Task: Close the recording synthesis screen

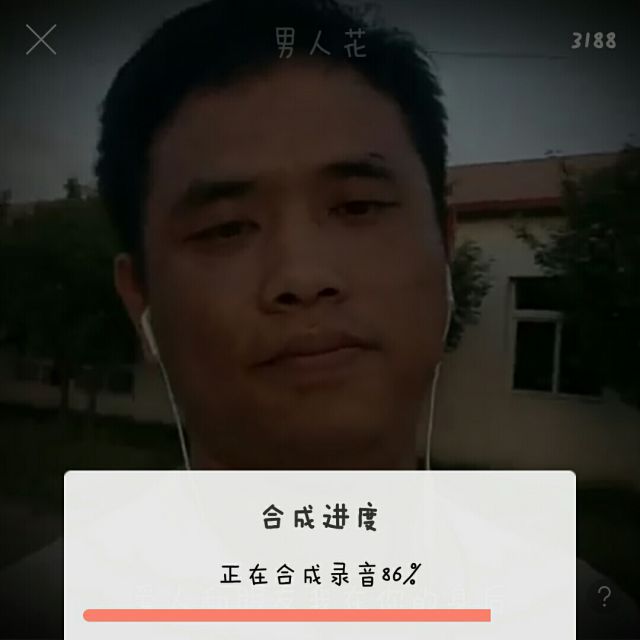Action: 41,40
